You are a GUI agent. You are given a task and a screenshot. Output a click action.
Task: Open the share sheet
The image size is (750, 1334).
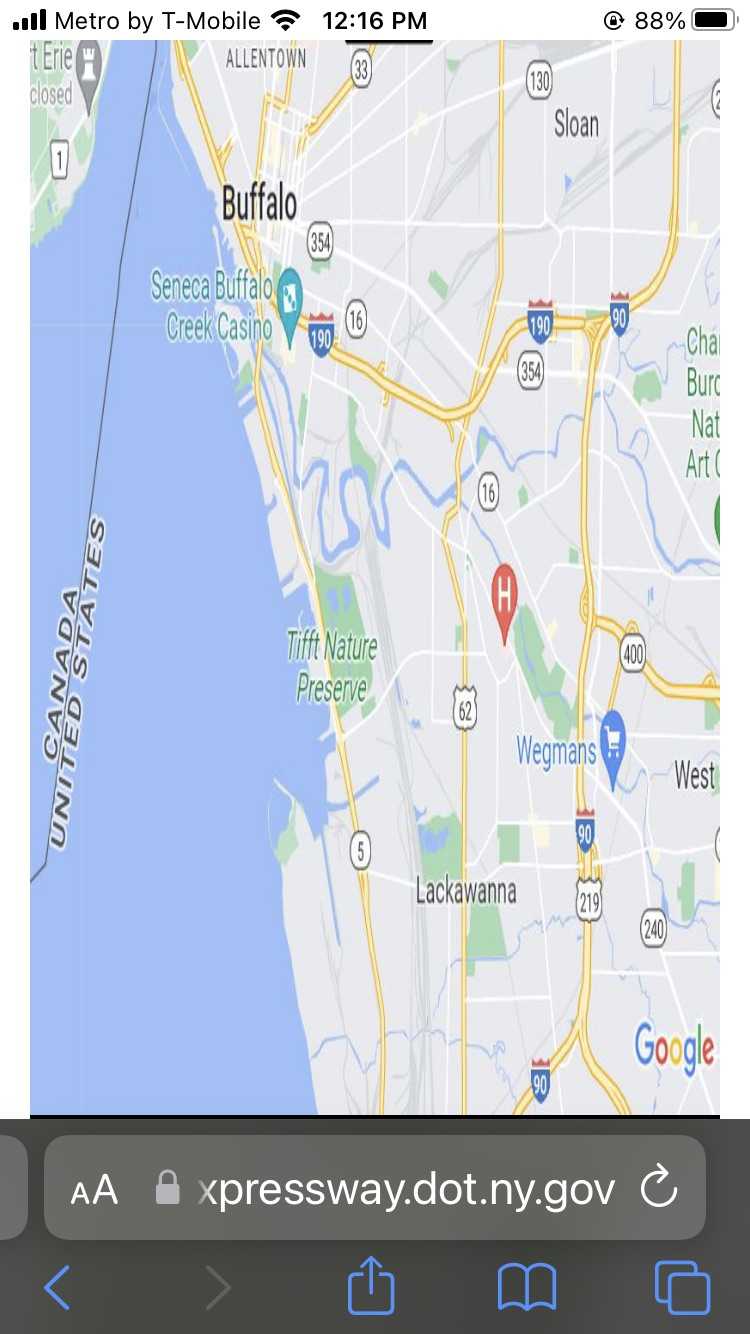point(371,1286)
